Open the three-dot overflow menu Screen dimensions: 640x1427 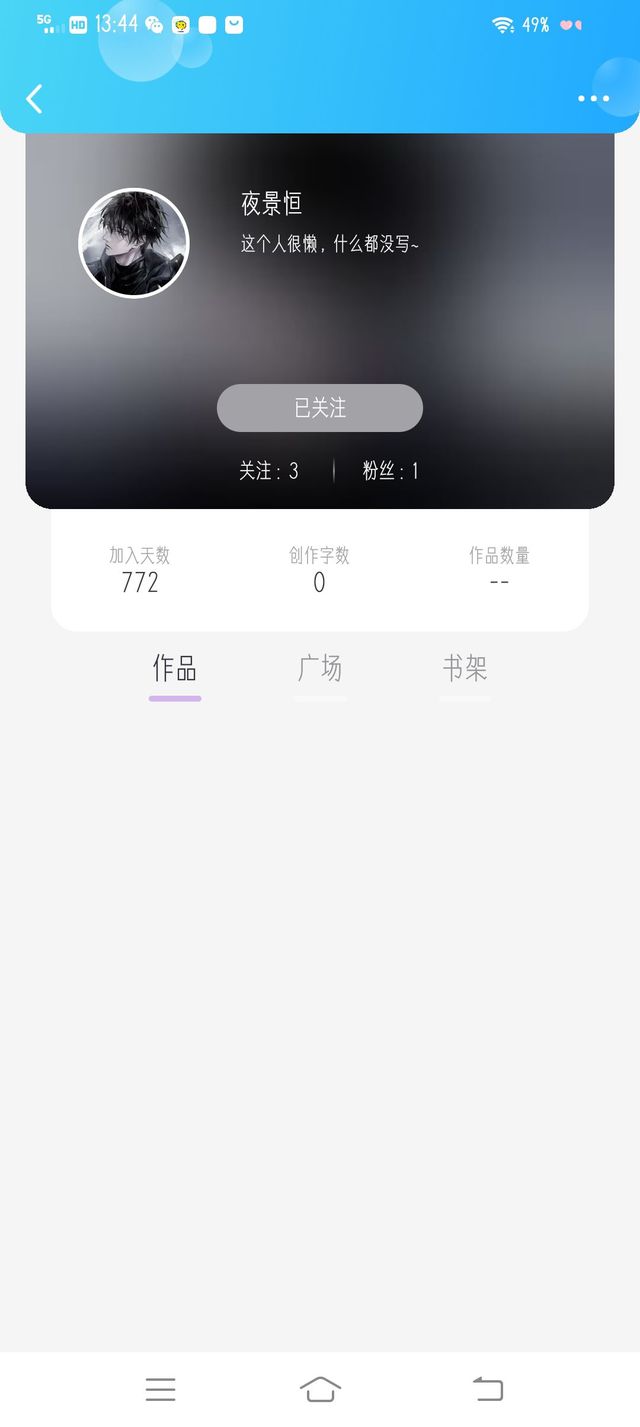(x=593, y=99)
